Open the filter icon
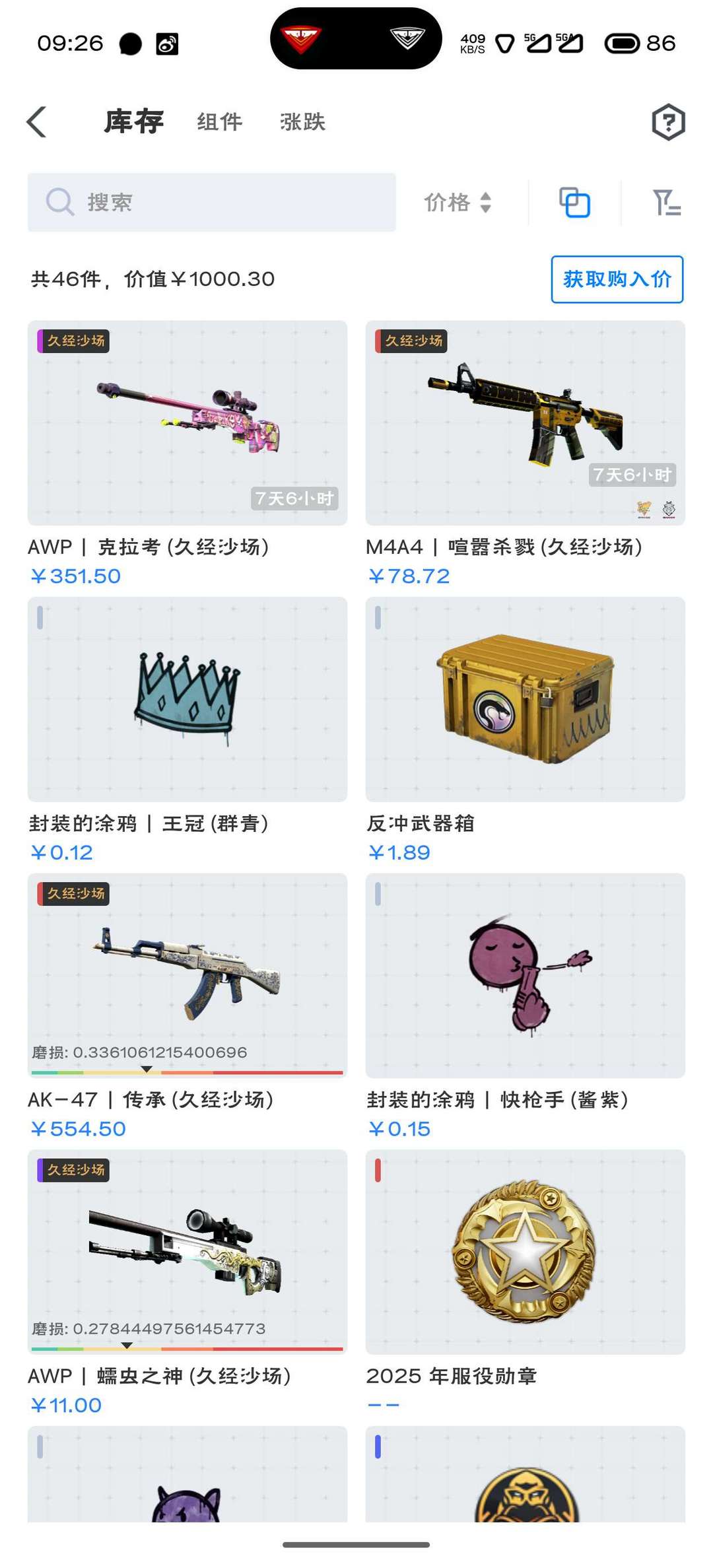713x1568 pixels. [x=665, y=203]
